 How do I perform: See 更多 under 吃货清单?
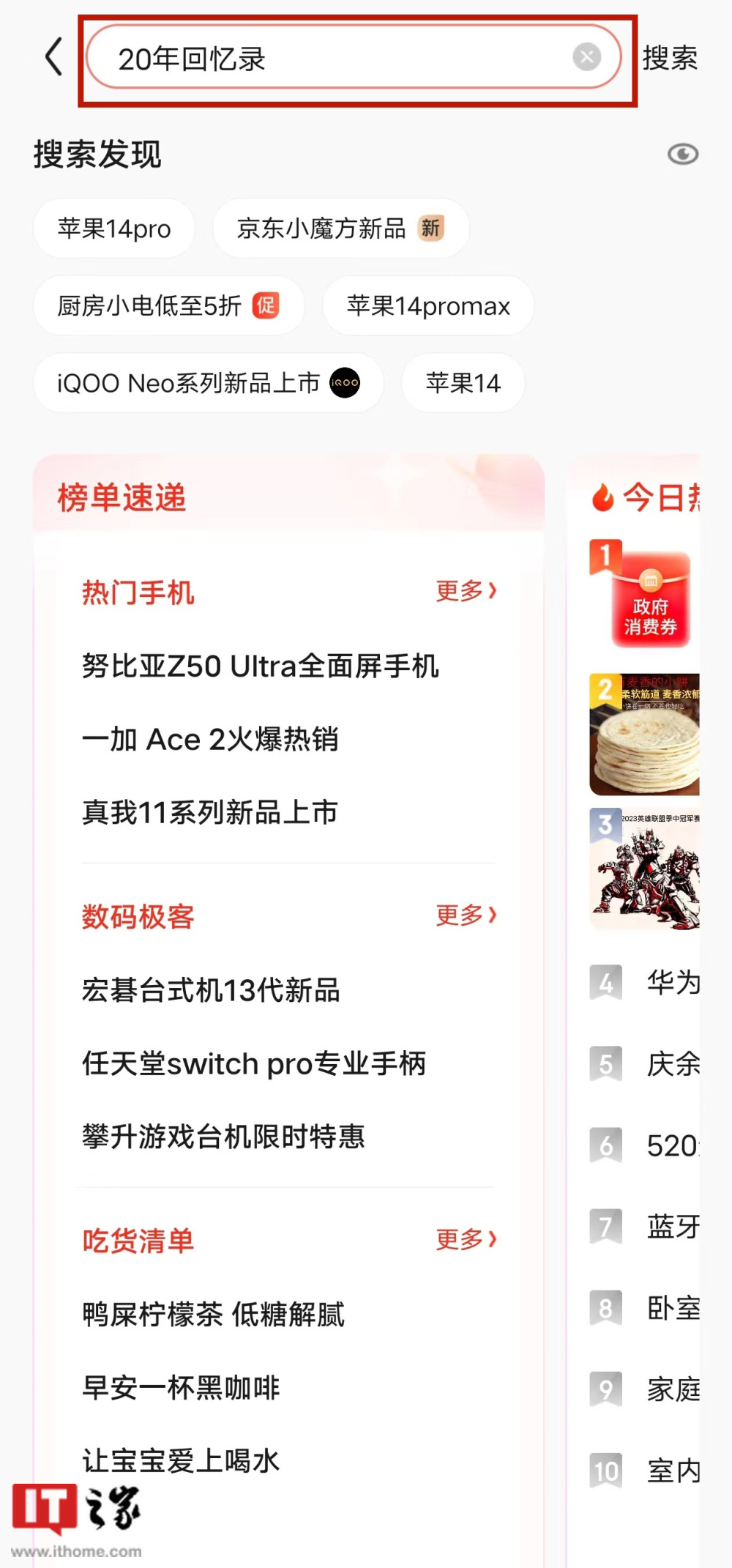pyautogui.click(x=466, y=1239)
